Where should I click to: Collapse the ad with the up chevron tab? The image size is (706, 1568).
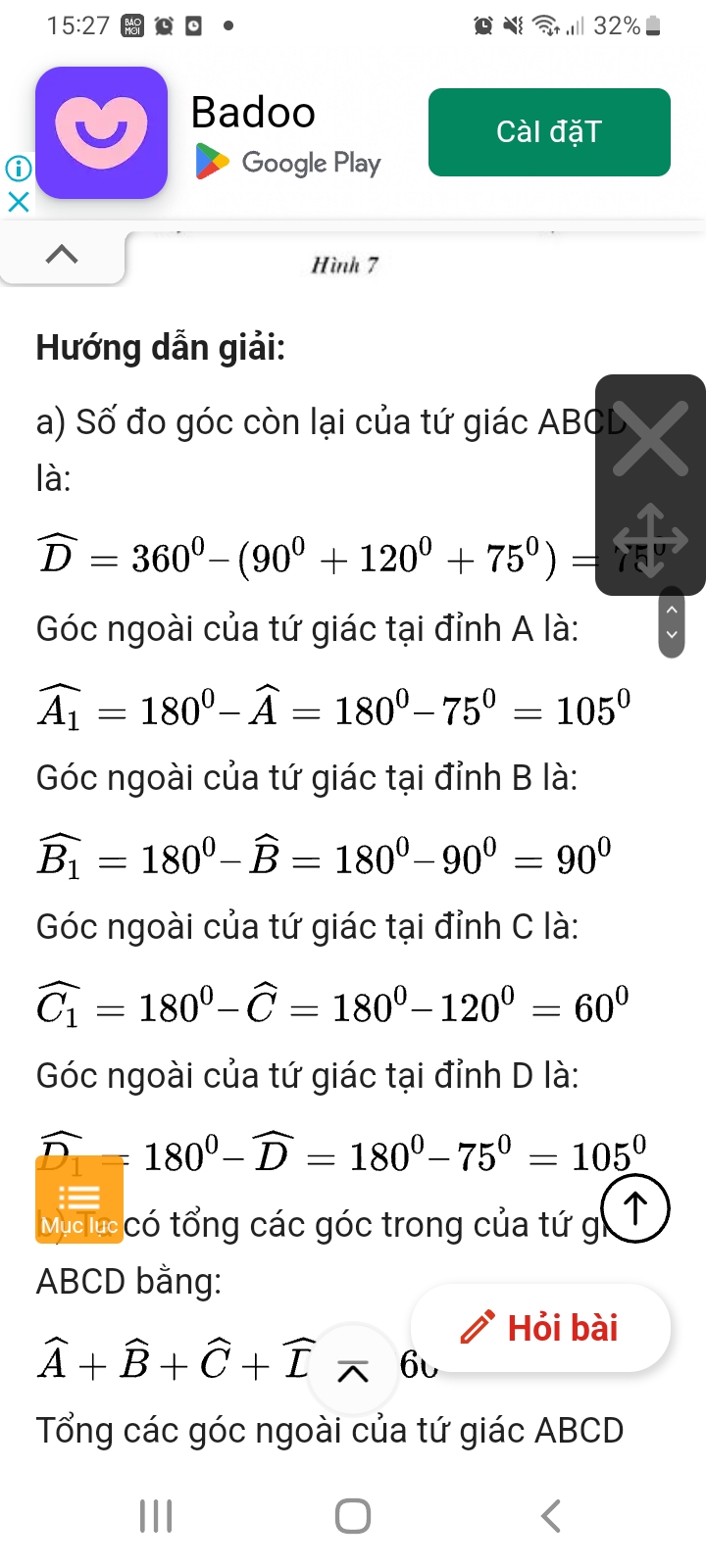[x=62, y=255]
